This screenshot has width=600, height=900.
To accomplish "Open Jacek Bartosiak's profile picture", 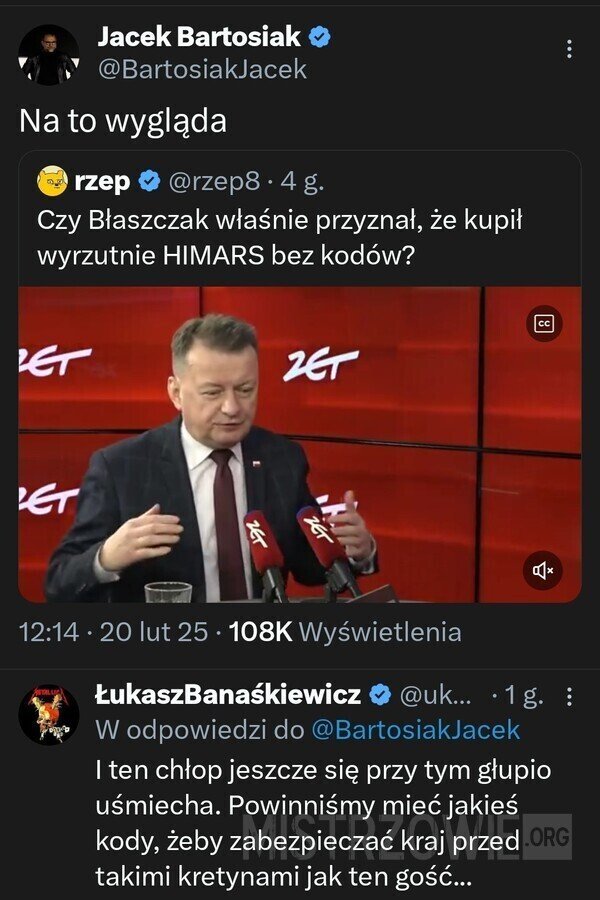I will pyautogui.click(x=49, y=55).
